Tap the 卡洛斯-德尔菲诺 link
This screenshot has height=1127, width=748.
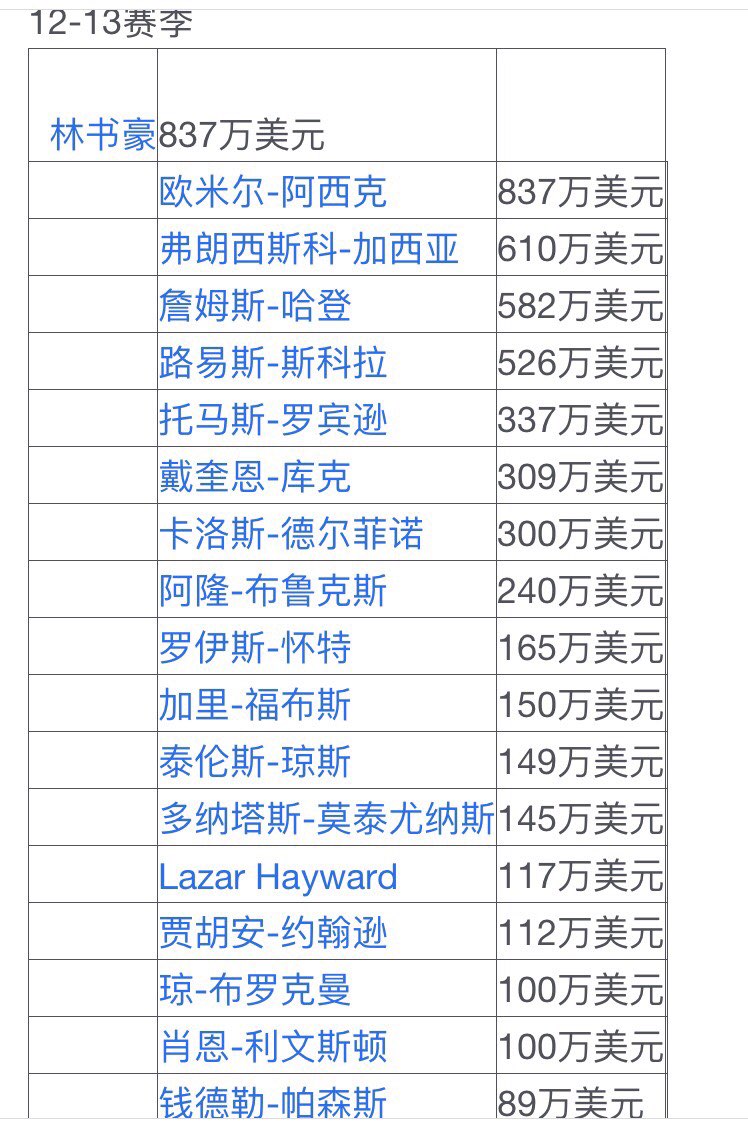(x=291, y=534)
